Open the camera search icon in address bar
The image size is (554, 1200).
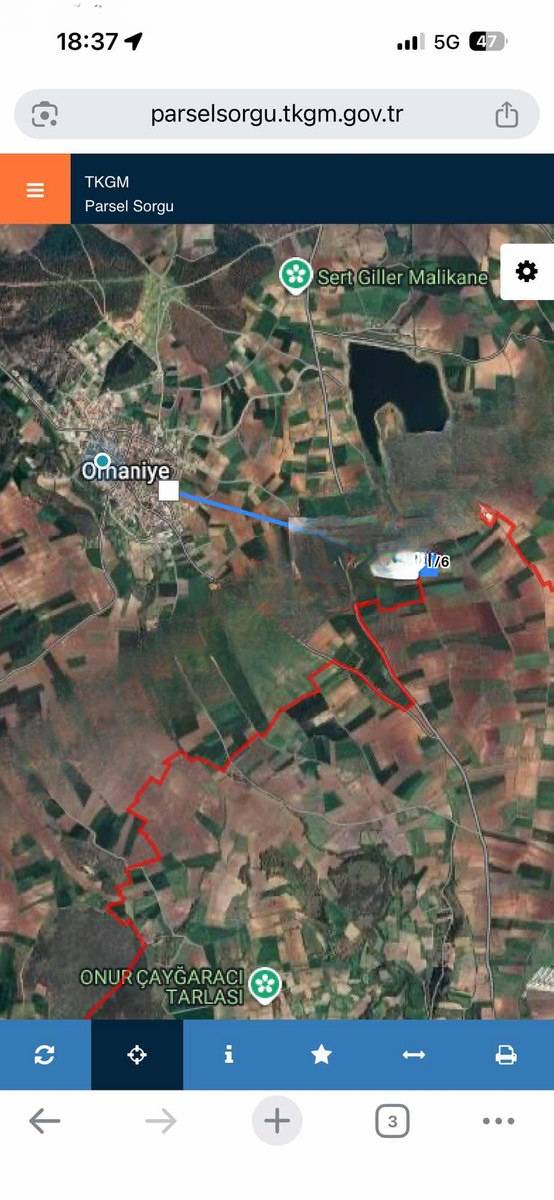45,114
